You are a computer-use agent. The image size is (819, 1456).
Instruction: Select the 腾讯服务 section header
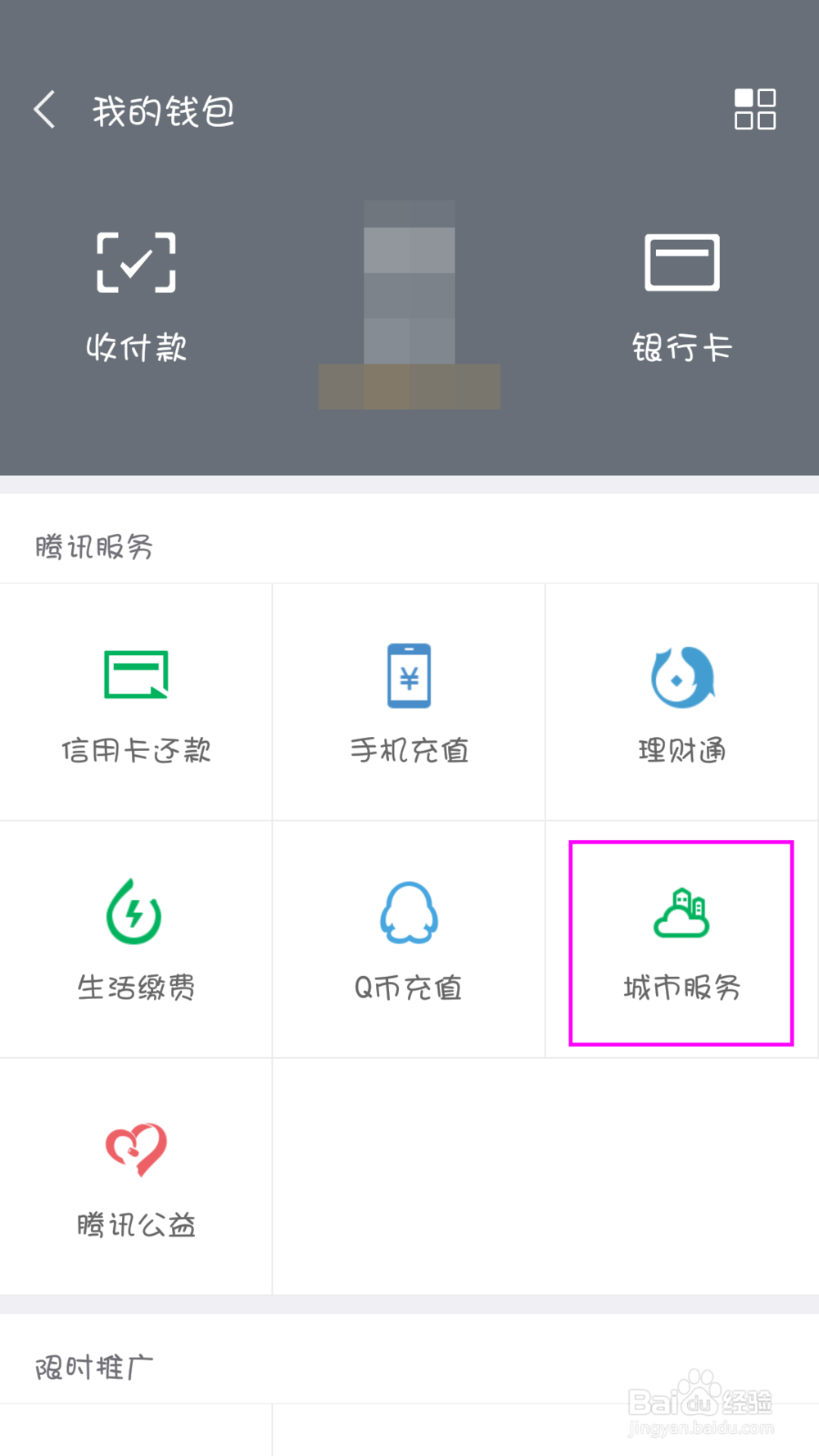tap(95, 547)
